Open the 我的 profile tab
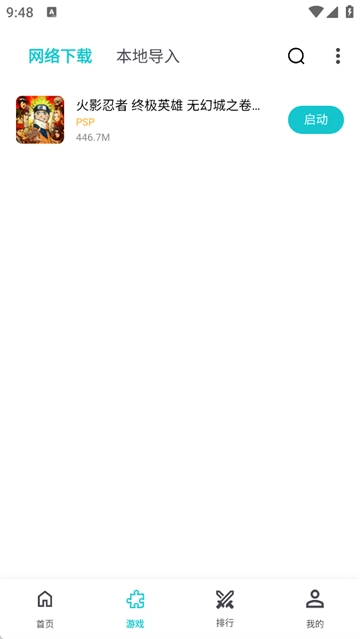Image resolution: width=360 pixels, height=639 pixels. tap(315, 609)
